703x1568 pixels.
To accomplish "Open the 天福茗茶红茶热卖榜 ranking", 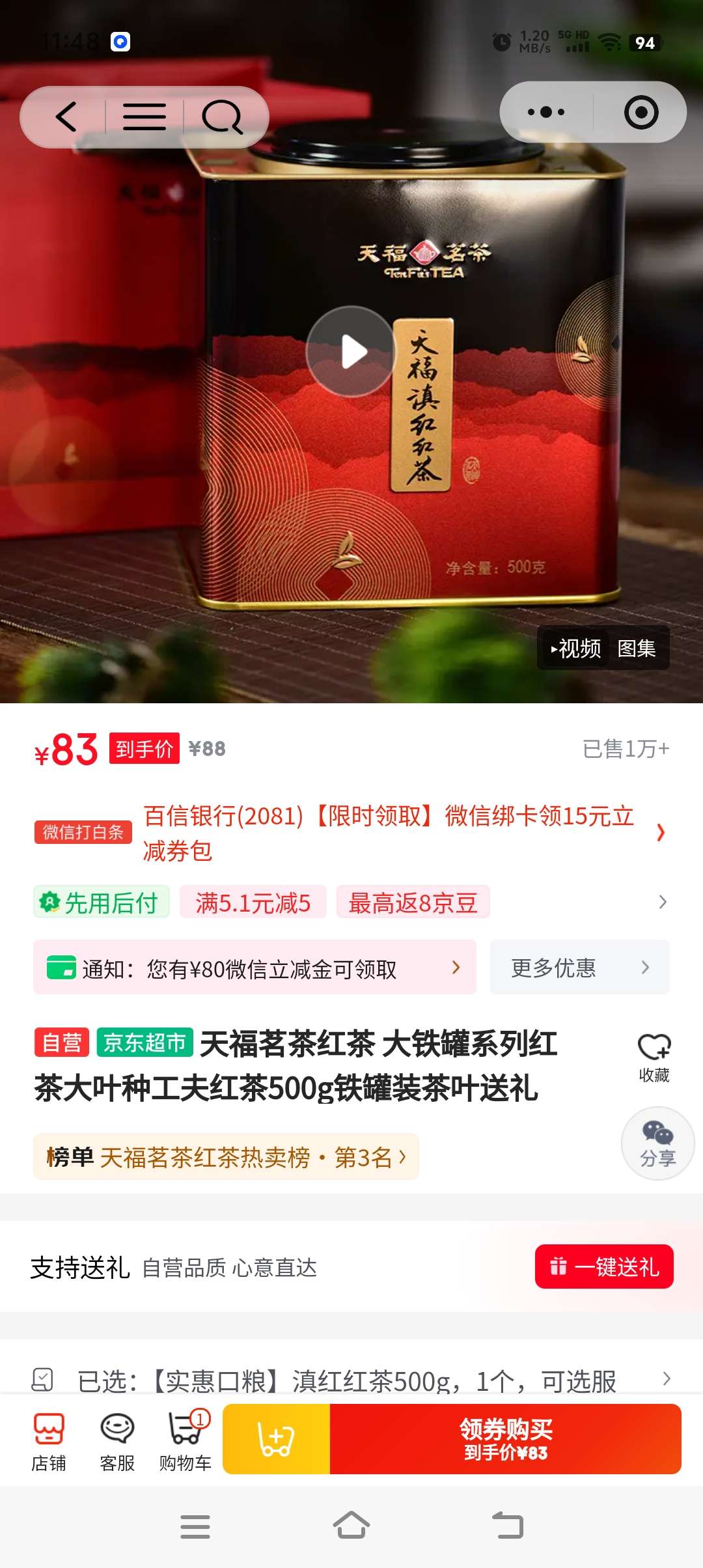I will click(x=226, y=1157).
